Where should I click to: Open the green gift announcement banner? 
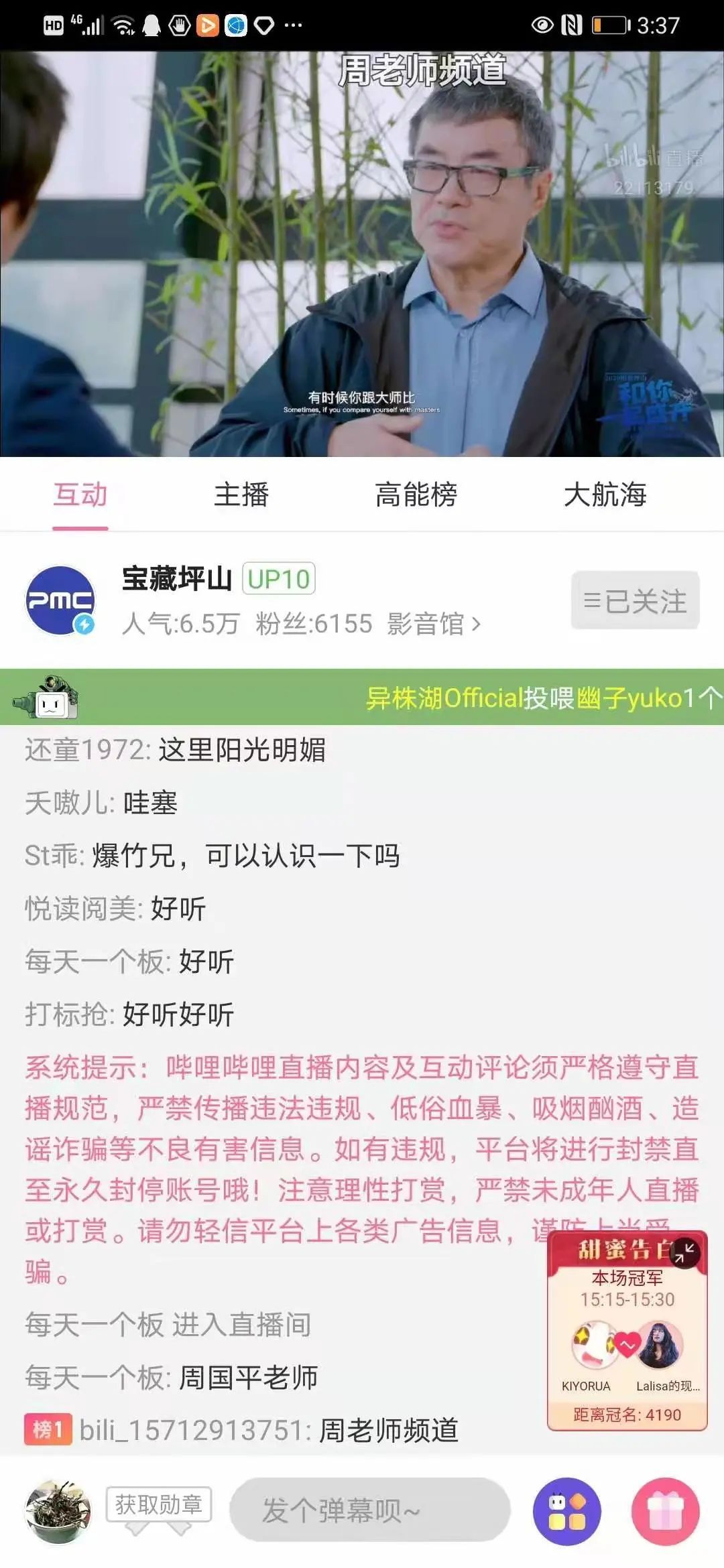(x=362, y=698)
